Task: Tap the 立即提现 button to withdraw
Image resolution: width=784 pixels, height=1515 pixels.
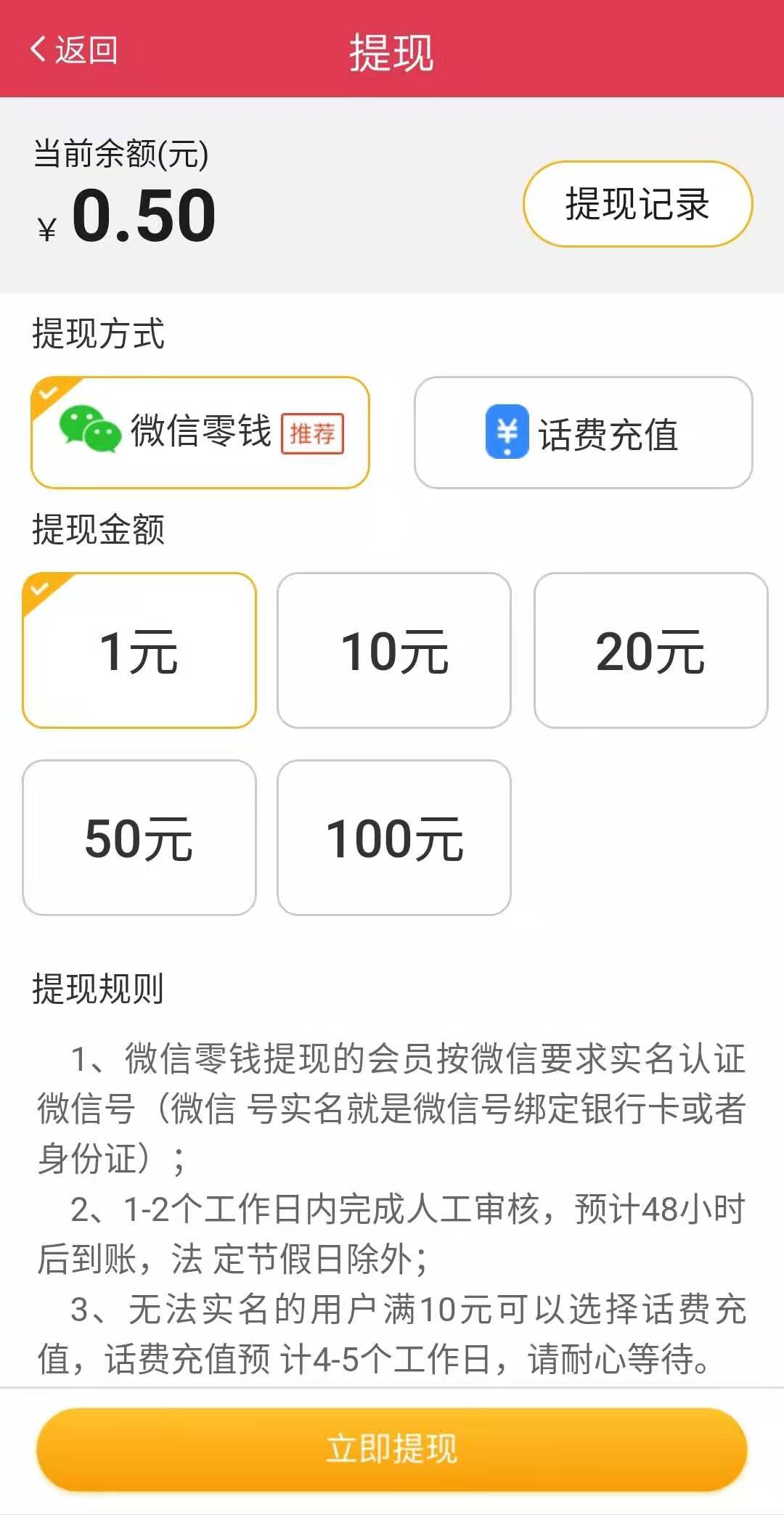Action: tap(392, 1449)
